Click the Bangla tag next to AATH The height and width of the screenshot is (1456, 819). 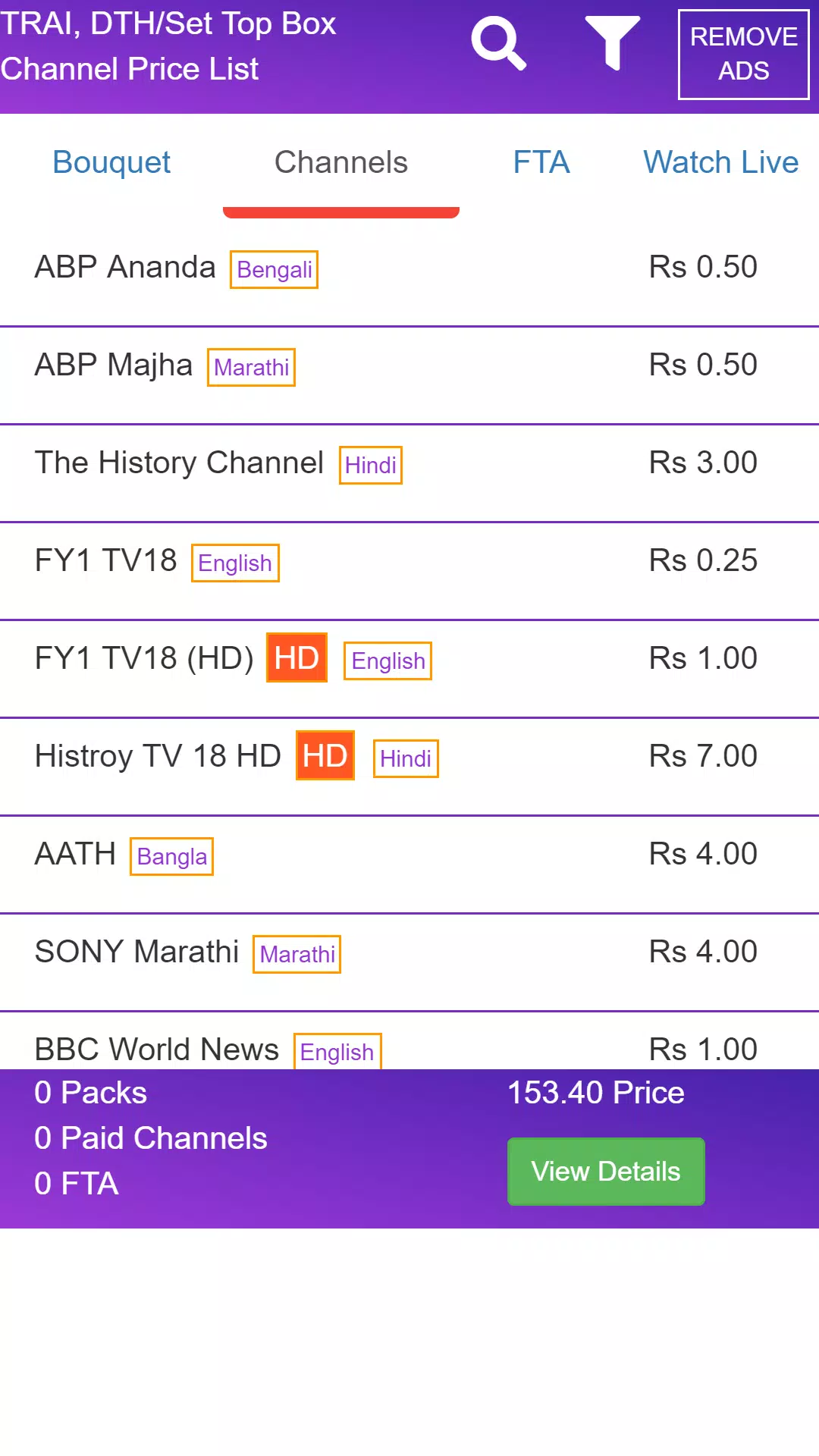[x=171, y=856]
